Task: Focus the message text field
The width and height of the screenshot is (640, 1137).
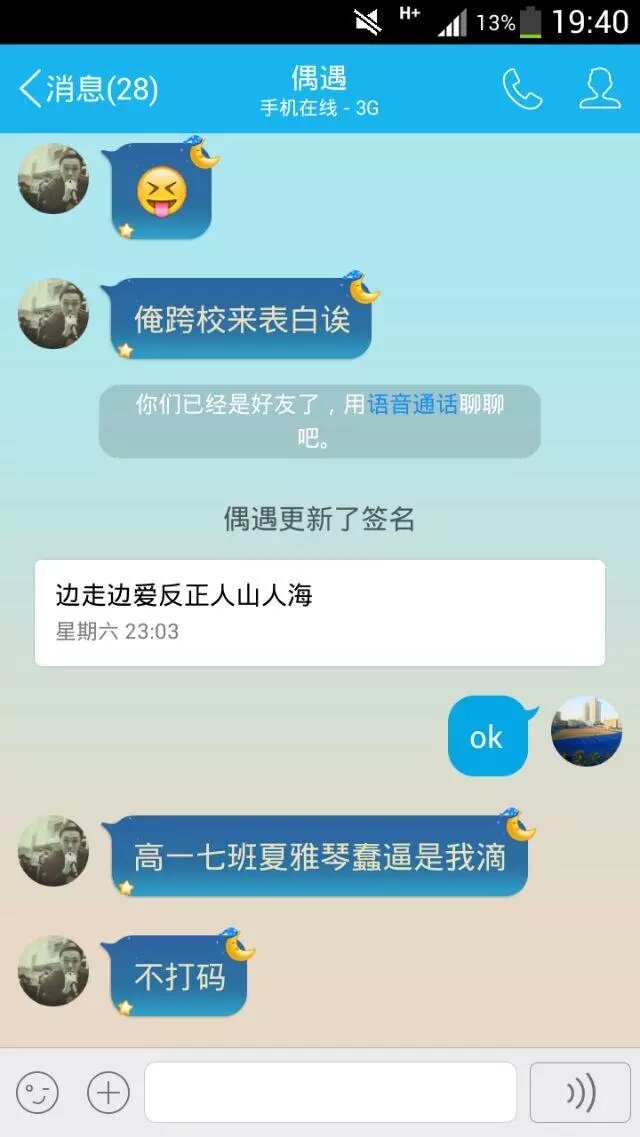Action: coord(330,1092)
